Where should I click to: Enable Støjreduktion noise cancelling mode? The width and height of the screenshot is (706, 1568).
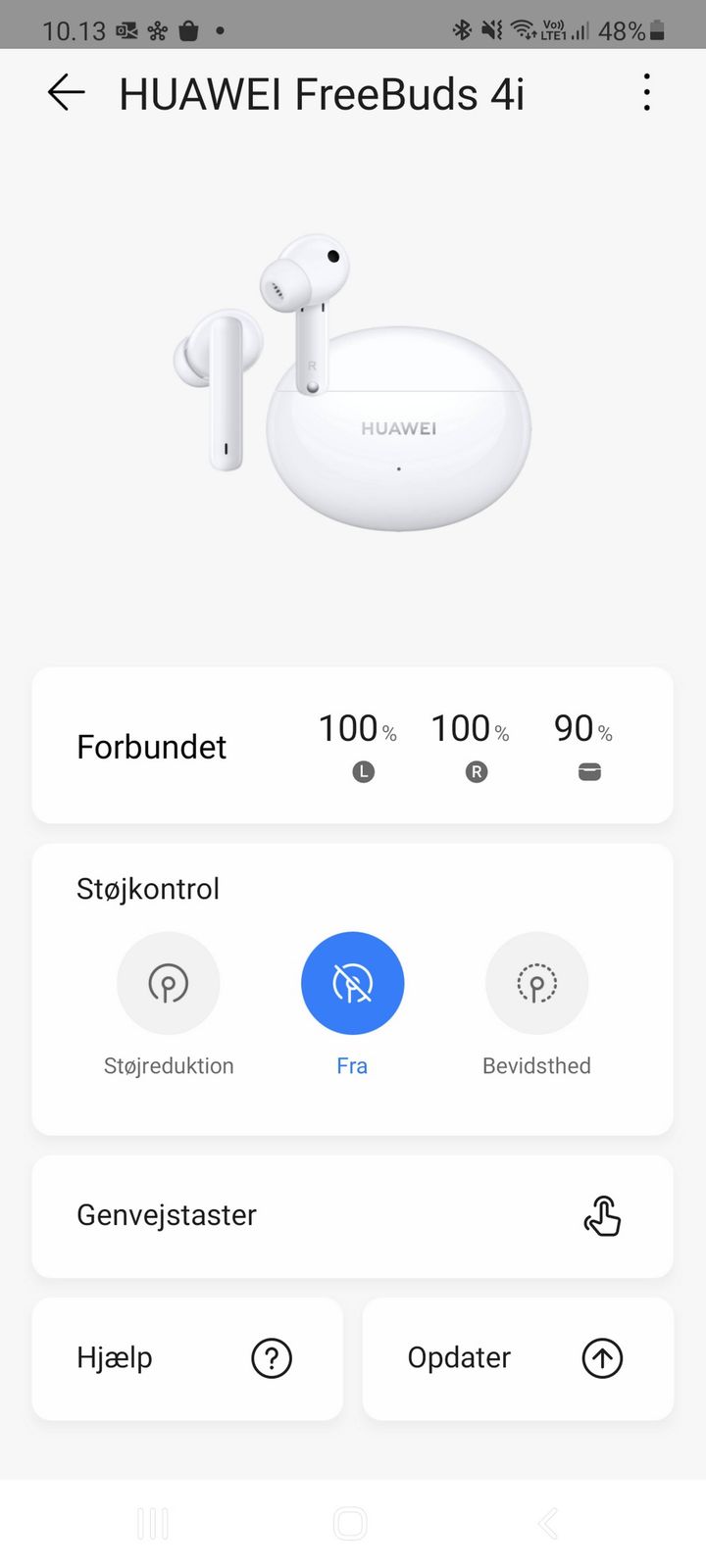point(168,983)
